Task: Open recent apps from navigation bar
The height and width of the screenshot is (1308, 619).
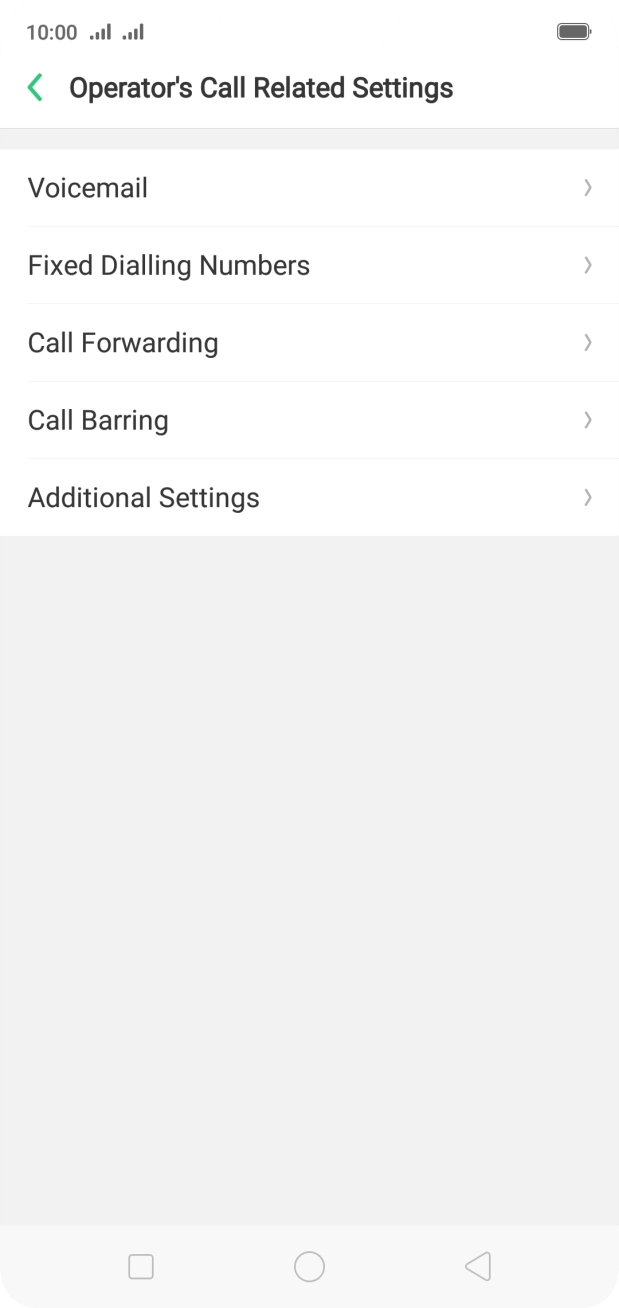Action: [141, 1267]
